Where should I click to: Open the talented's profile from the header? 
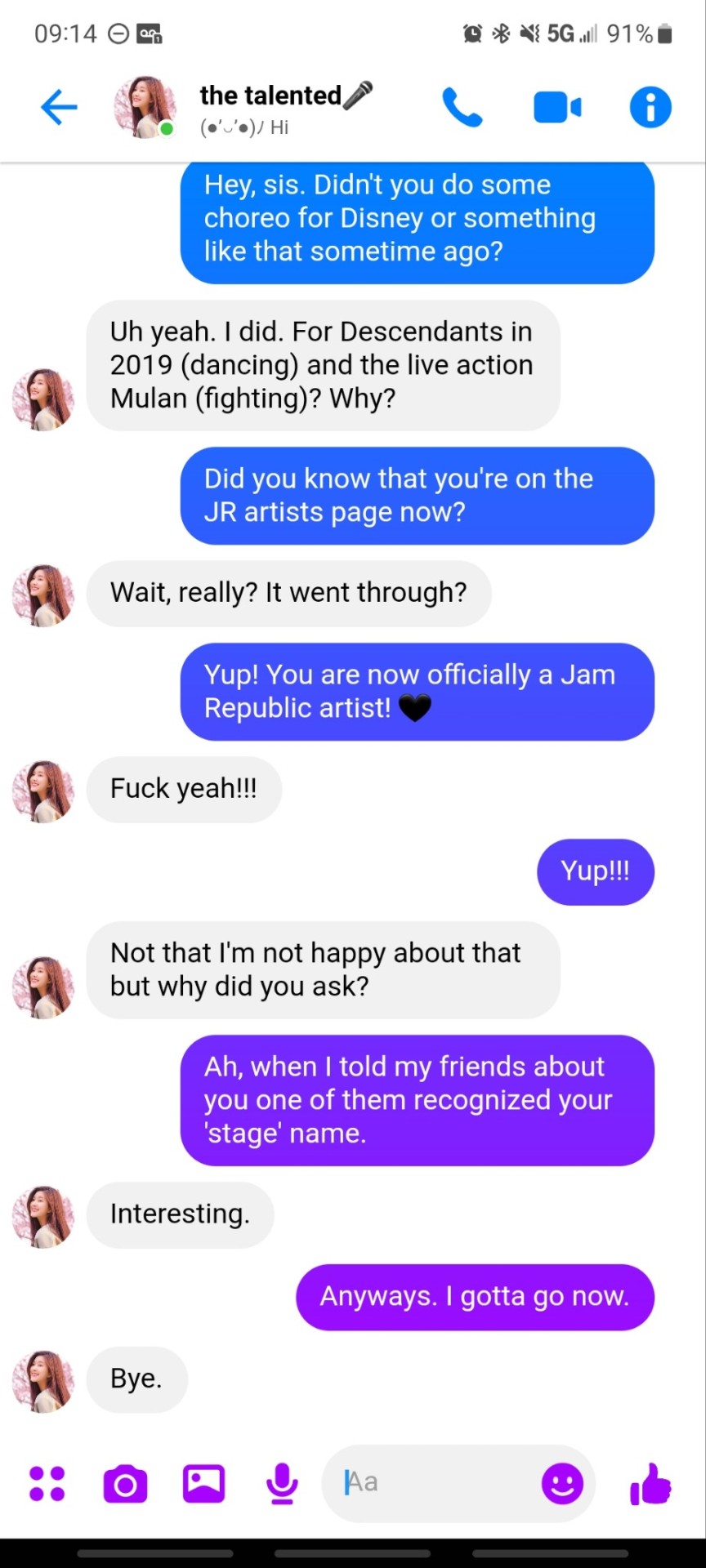(x=270, y=107)
